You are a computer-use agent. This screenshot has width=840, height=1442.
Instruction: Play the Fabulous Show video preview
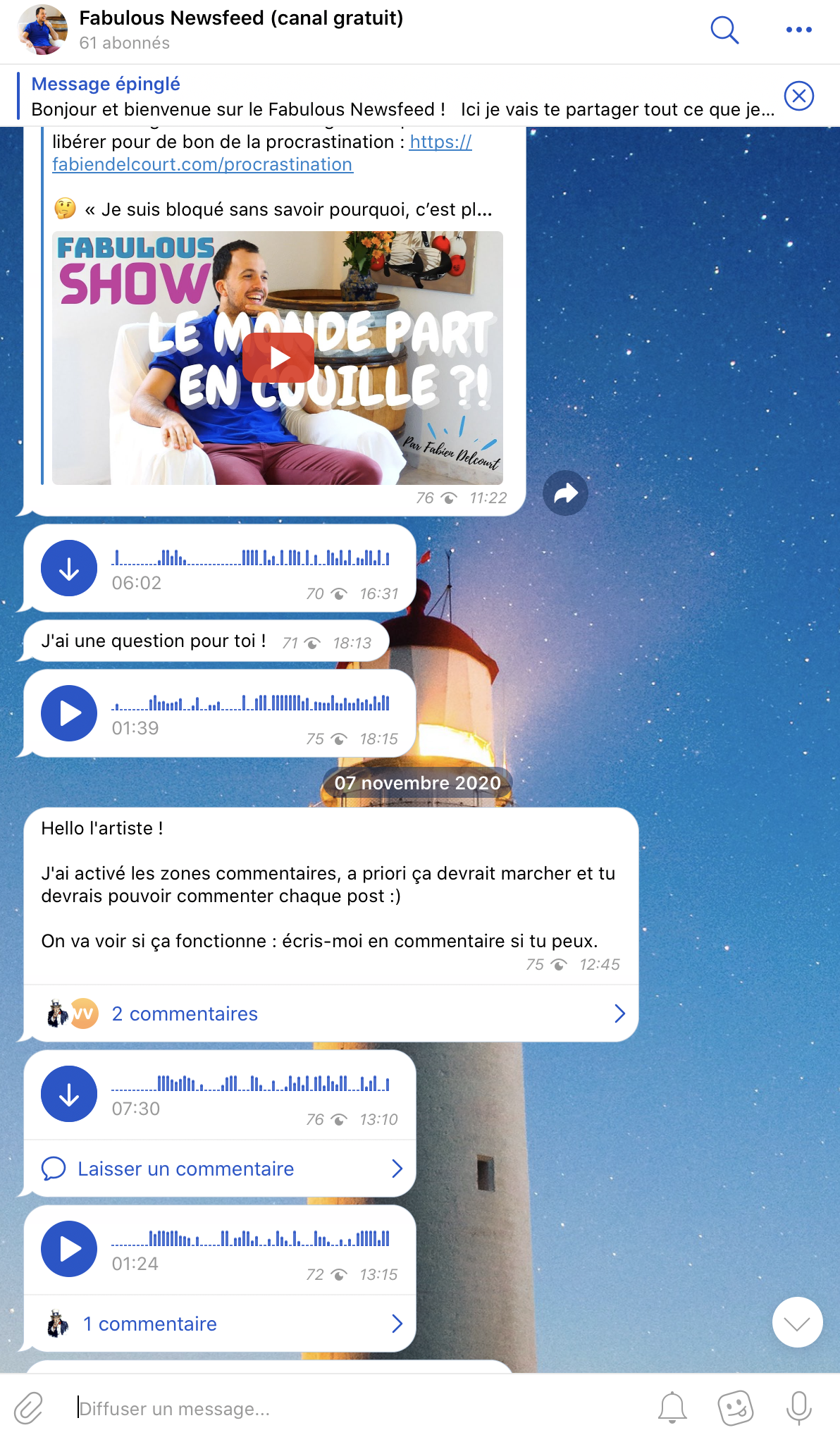coord(278,357)
